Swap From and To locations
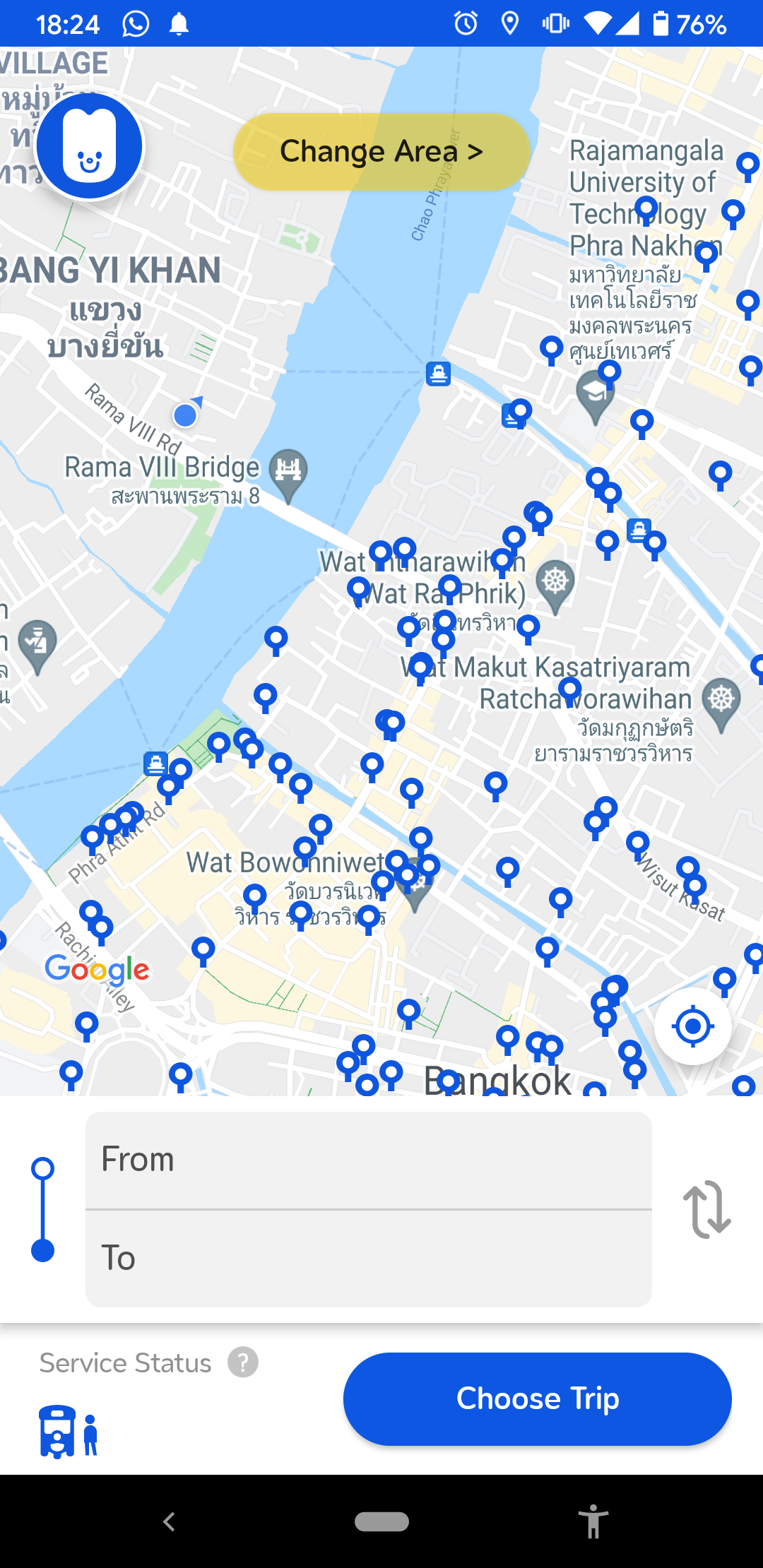 pos(706,1209)
